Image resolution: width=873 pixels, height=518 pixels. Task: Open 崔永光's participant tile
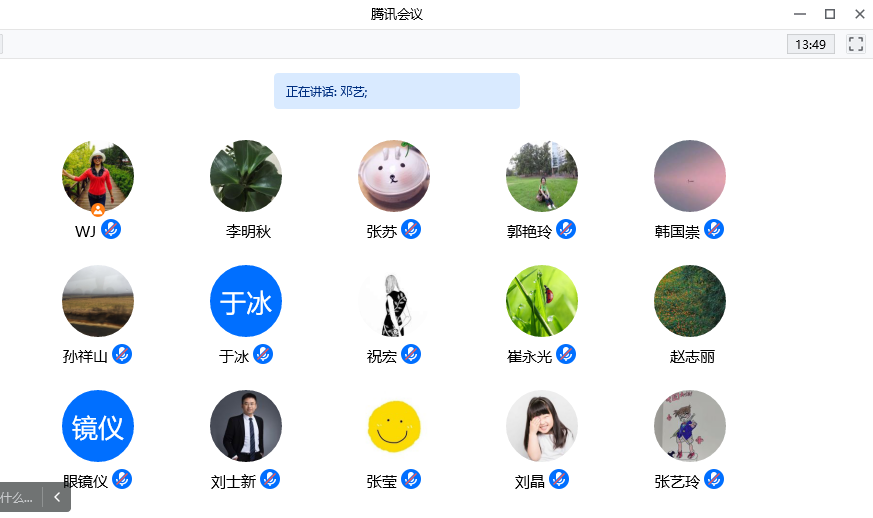point(542,301)
